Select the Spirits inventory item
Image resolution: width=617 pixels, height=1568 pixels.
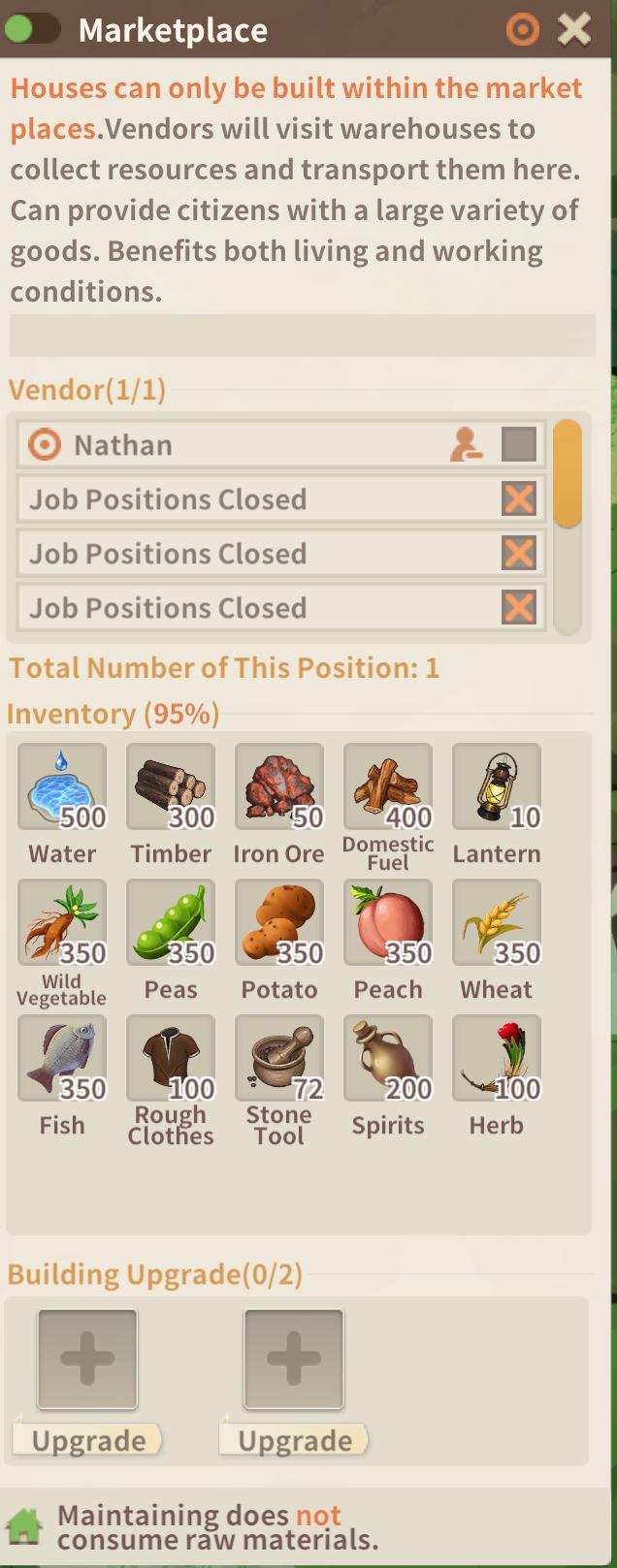click(x=388, y=1058)
